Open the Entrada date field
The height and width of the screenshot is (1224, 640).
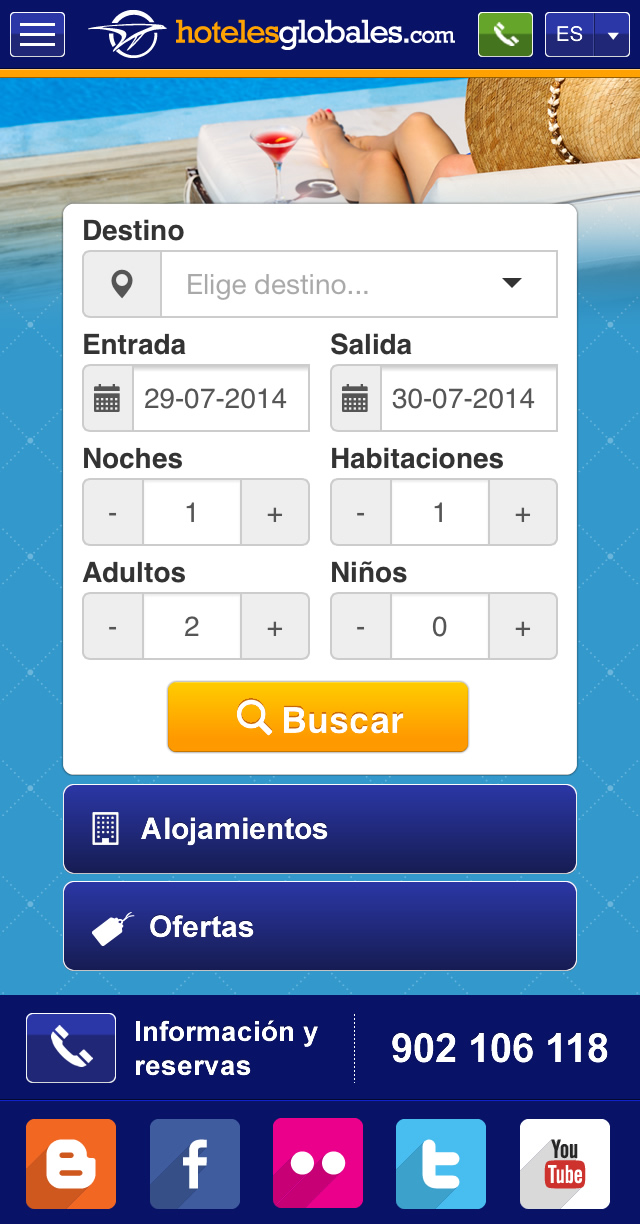pos(220,399)
